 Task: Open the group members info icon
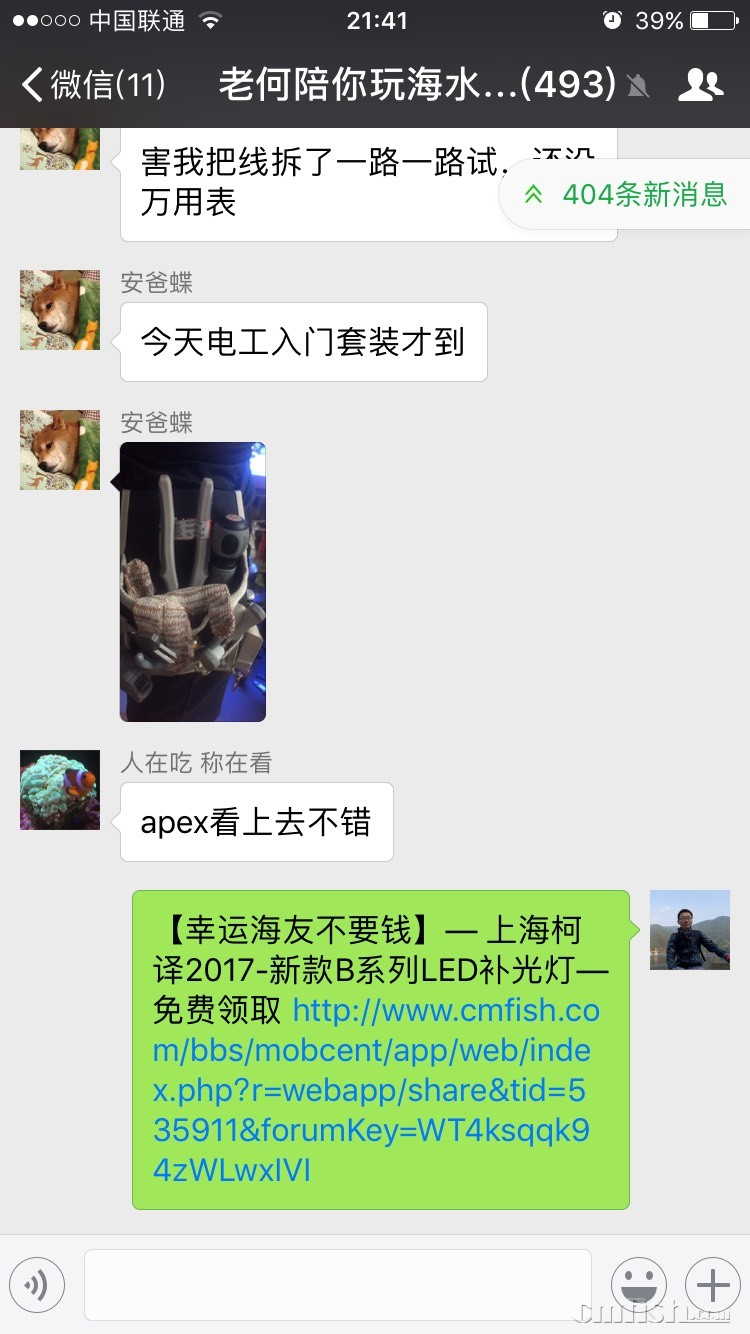[x=700, y=85]
